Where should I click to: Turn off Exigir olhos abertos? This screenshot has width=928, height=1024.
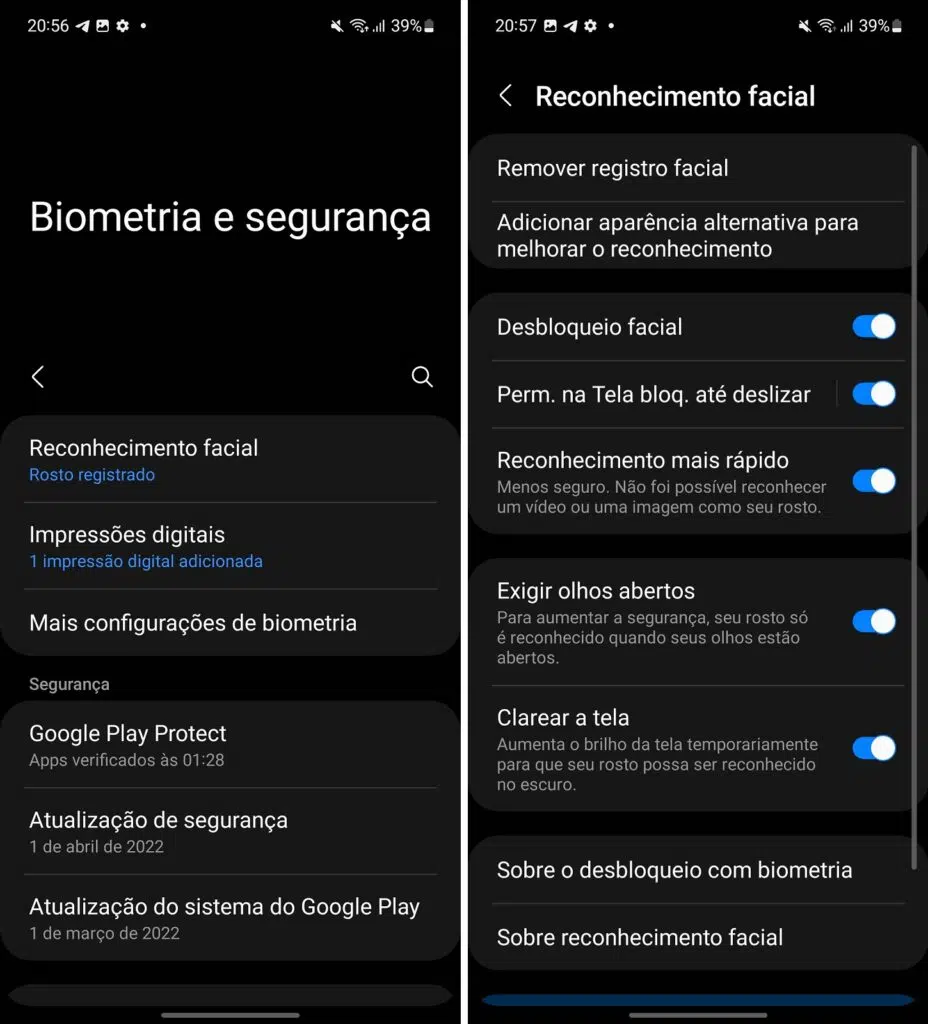(874, 621)
